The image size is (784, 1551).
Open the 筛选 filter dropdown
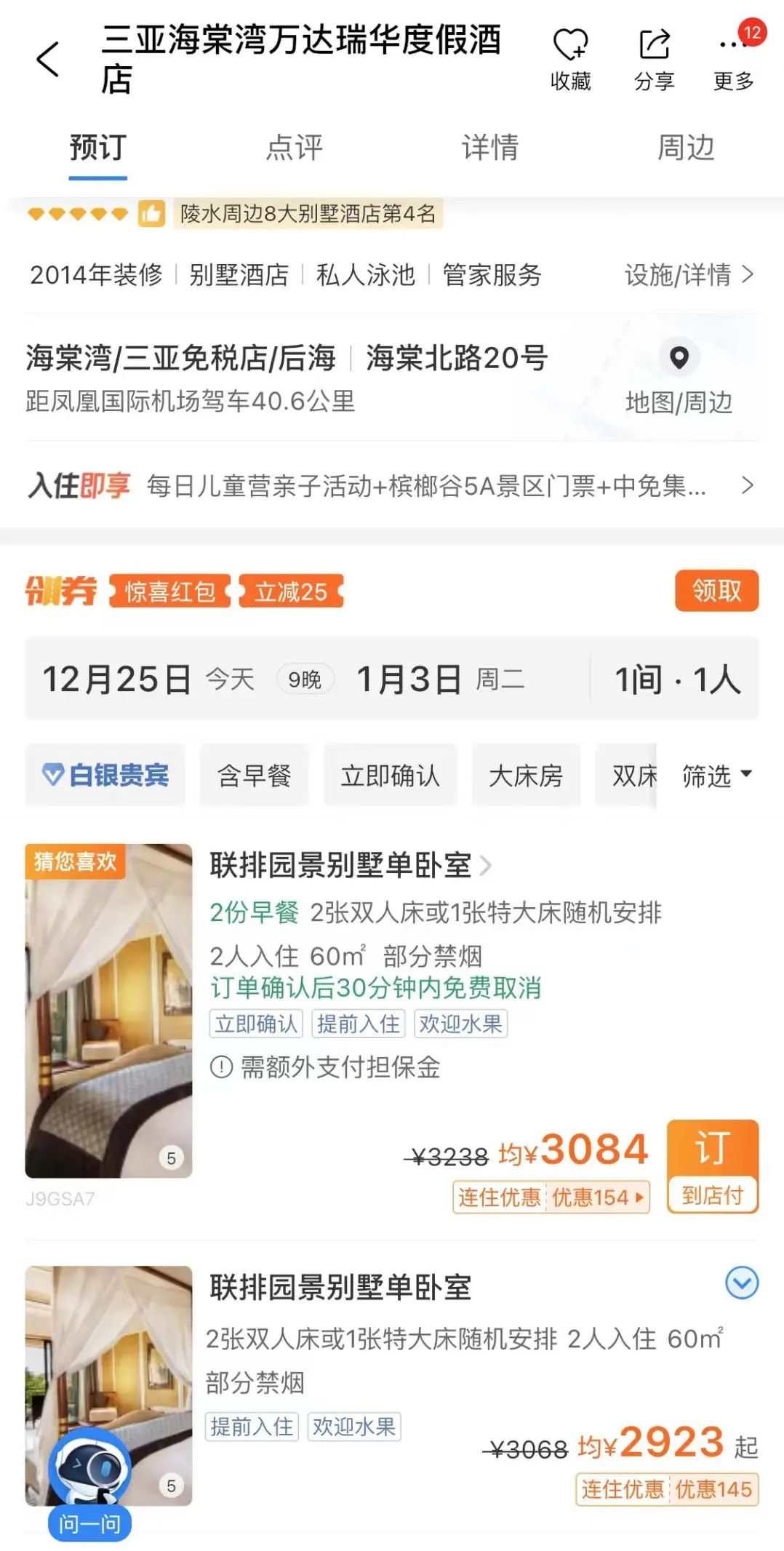tap(716, 775)
